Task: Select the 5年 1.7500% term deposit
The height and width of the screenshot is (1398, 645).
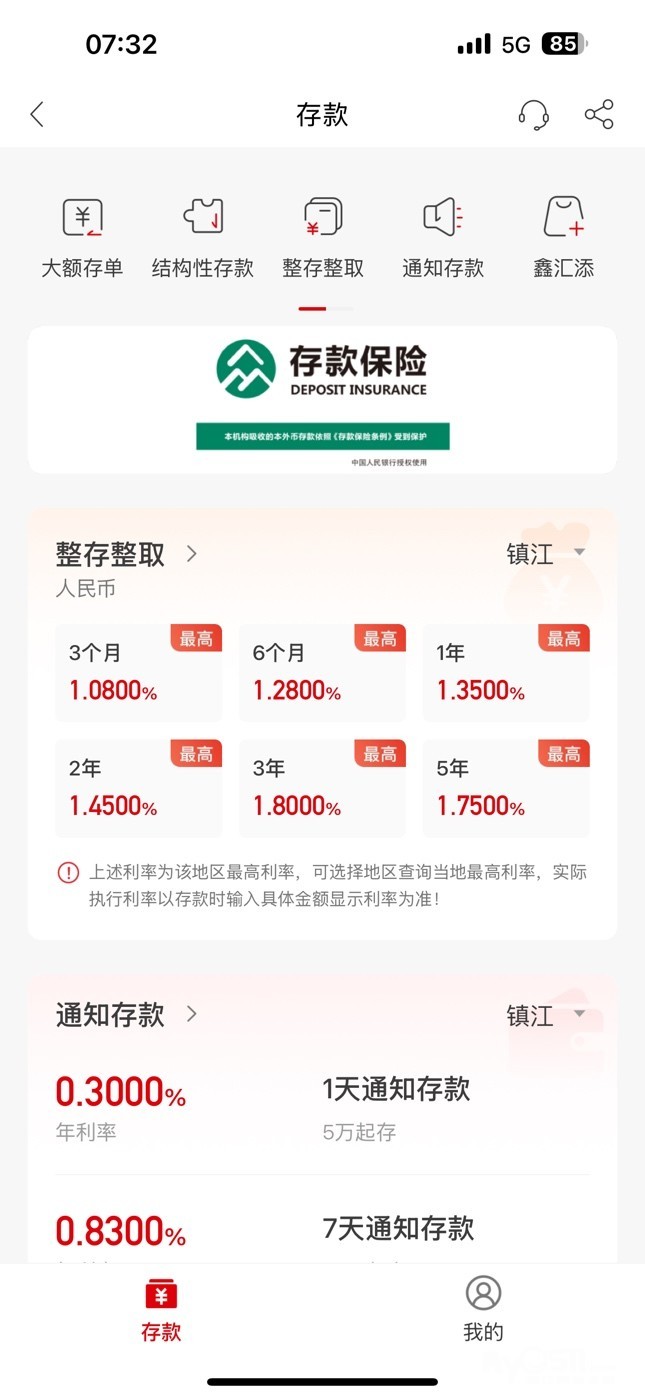Action: coord(506,789)
